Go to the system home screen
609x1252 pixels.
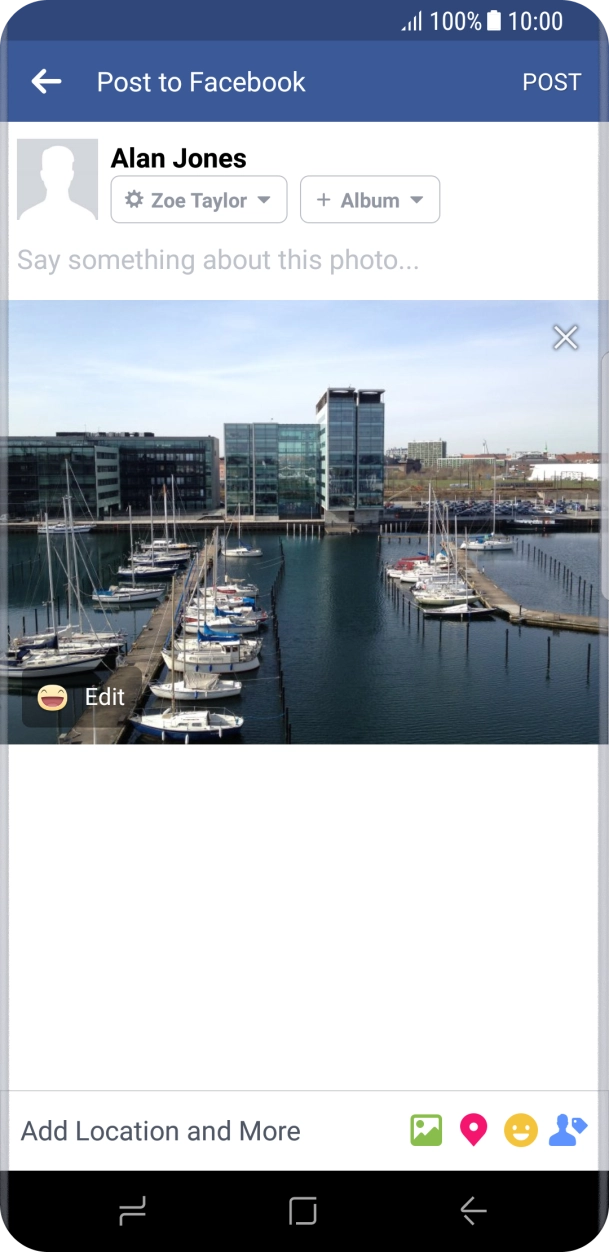[x=303, y=1211]
